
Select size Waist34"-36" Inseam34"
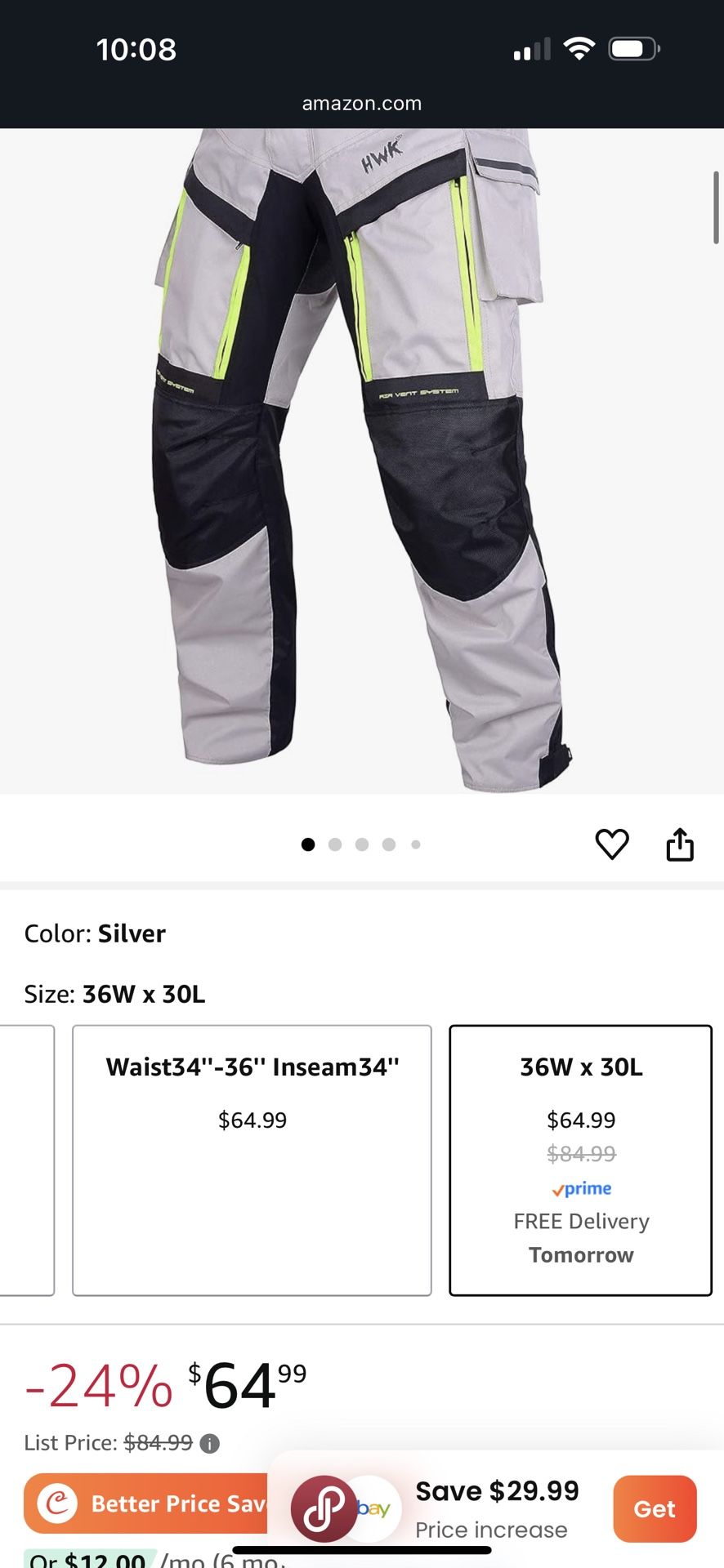tap(252, 1160)
